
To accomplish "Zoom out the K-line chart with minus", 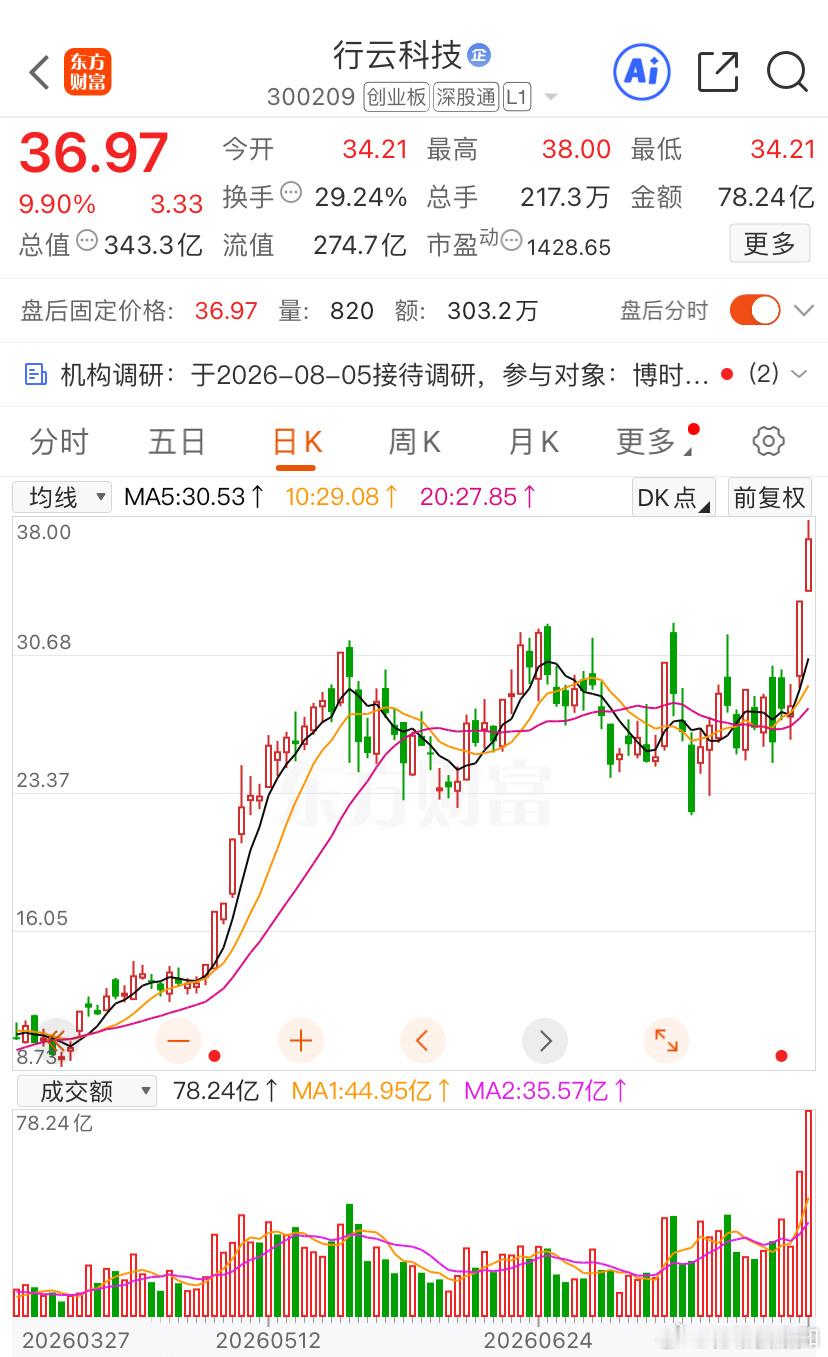I will [179, 1041].
